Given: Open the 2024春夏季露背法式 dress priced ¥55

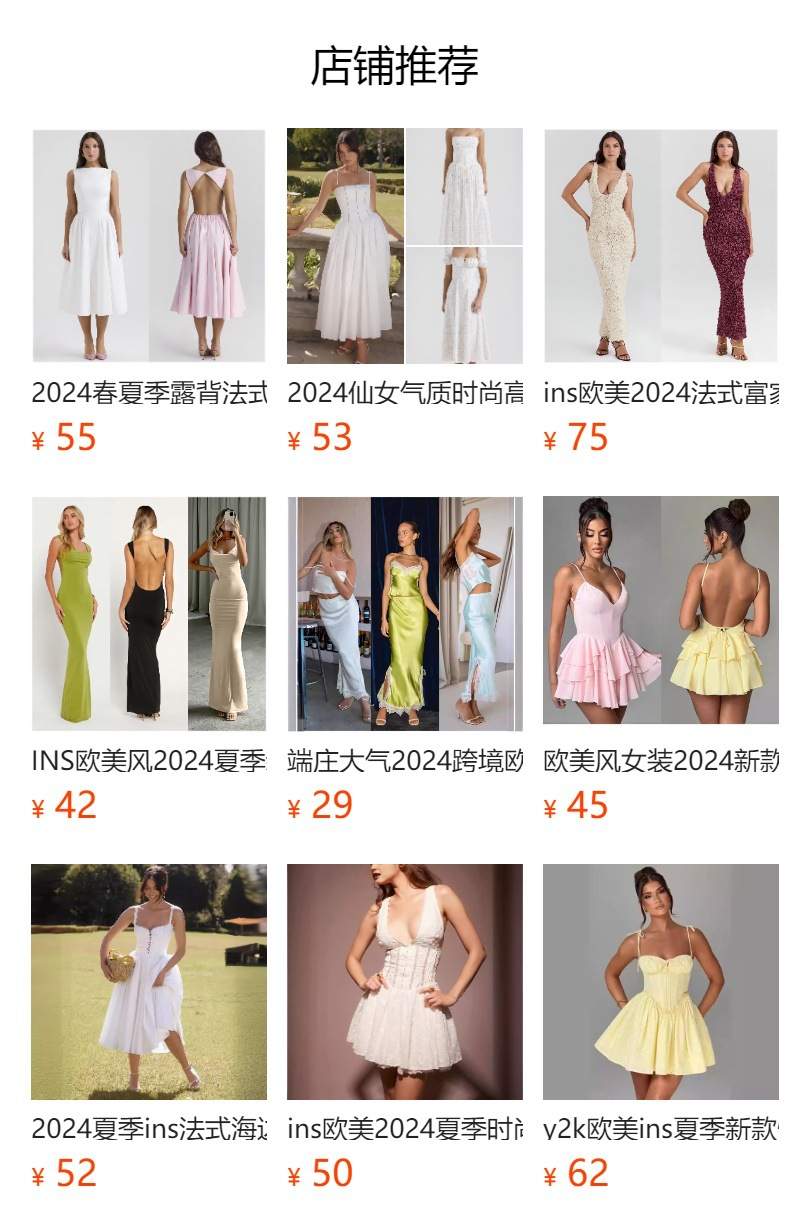Looking at the screenshot, I should (149, 246).
